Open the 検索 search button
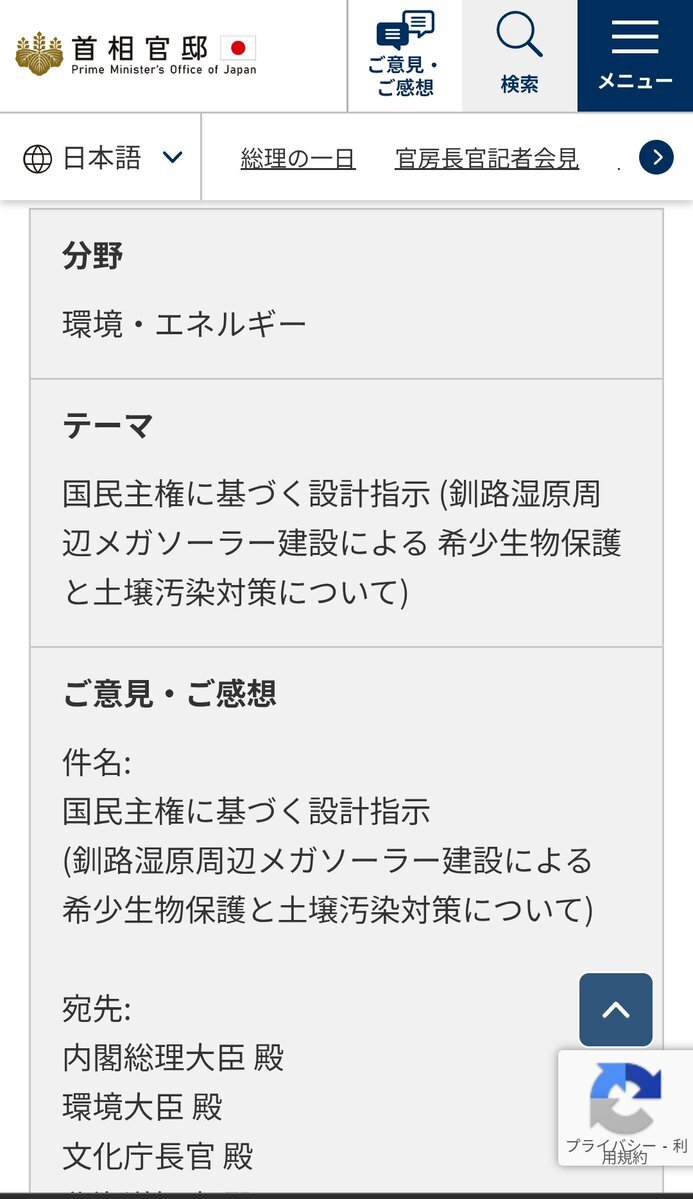Screen dimensions: 693x1199 click(x=519, y=55)
